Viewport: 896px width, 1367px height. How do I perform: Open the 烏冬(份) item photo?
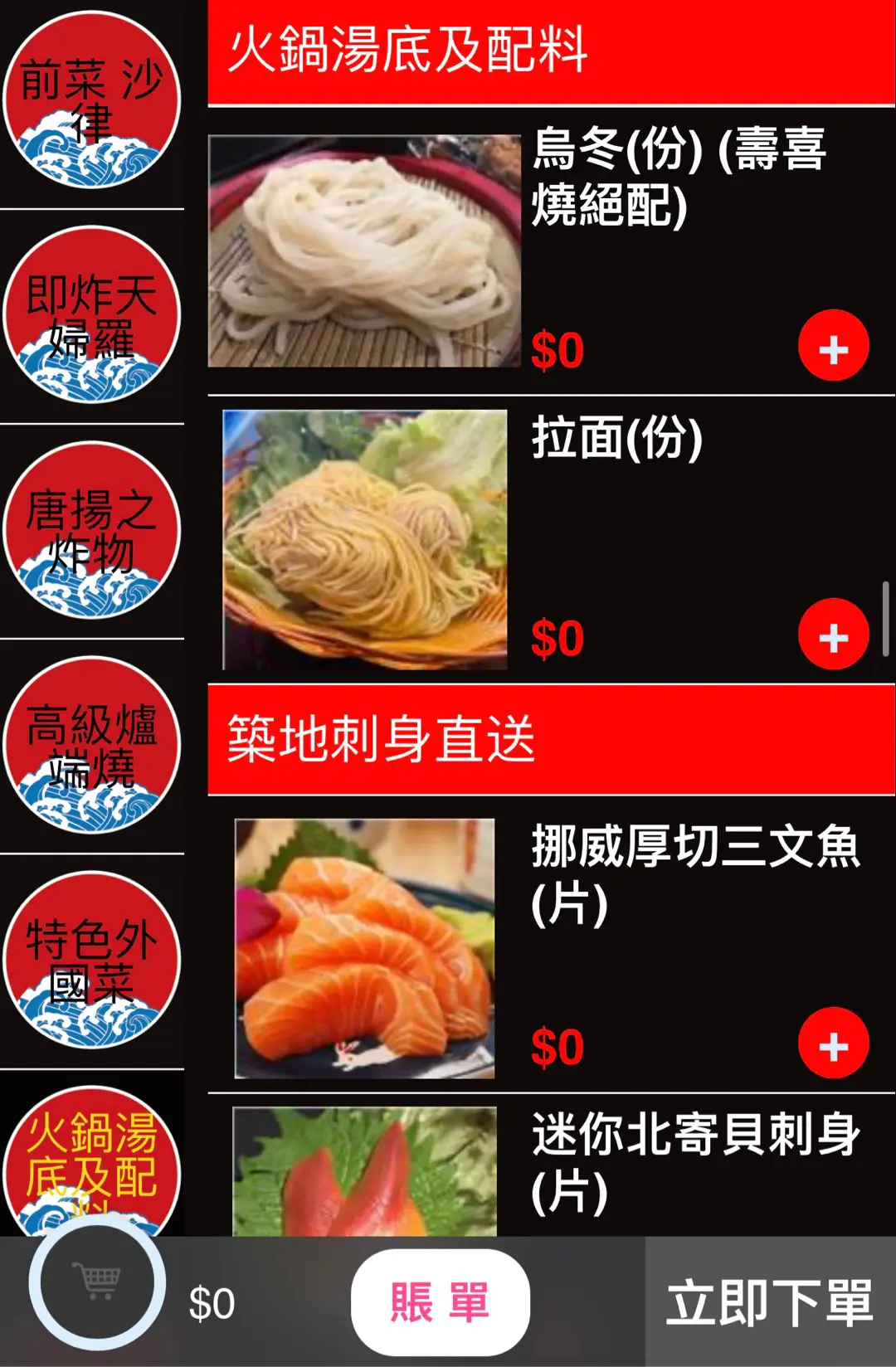[x=365, y=251]
